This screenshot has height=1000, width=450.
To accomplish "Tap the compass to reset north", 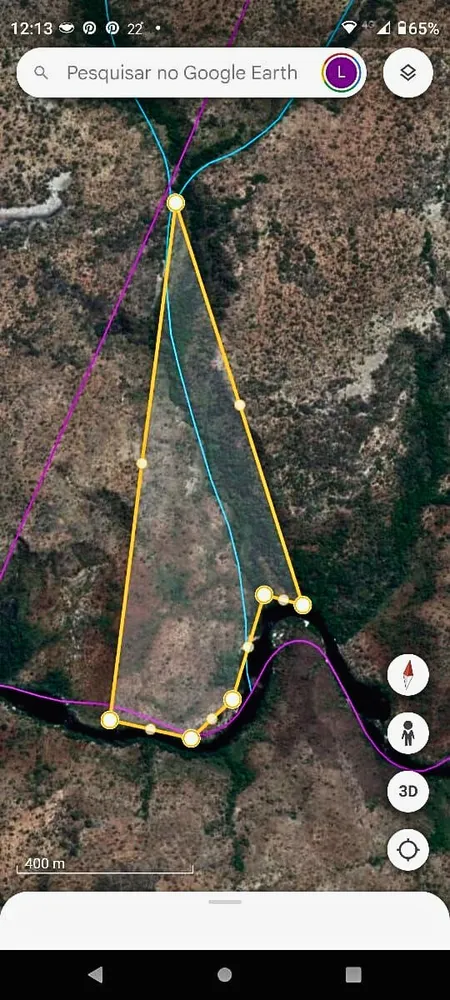I will (x=408, y=675).
